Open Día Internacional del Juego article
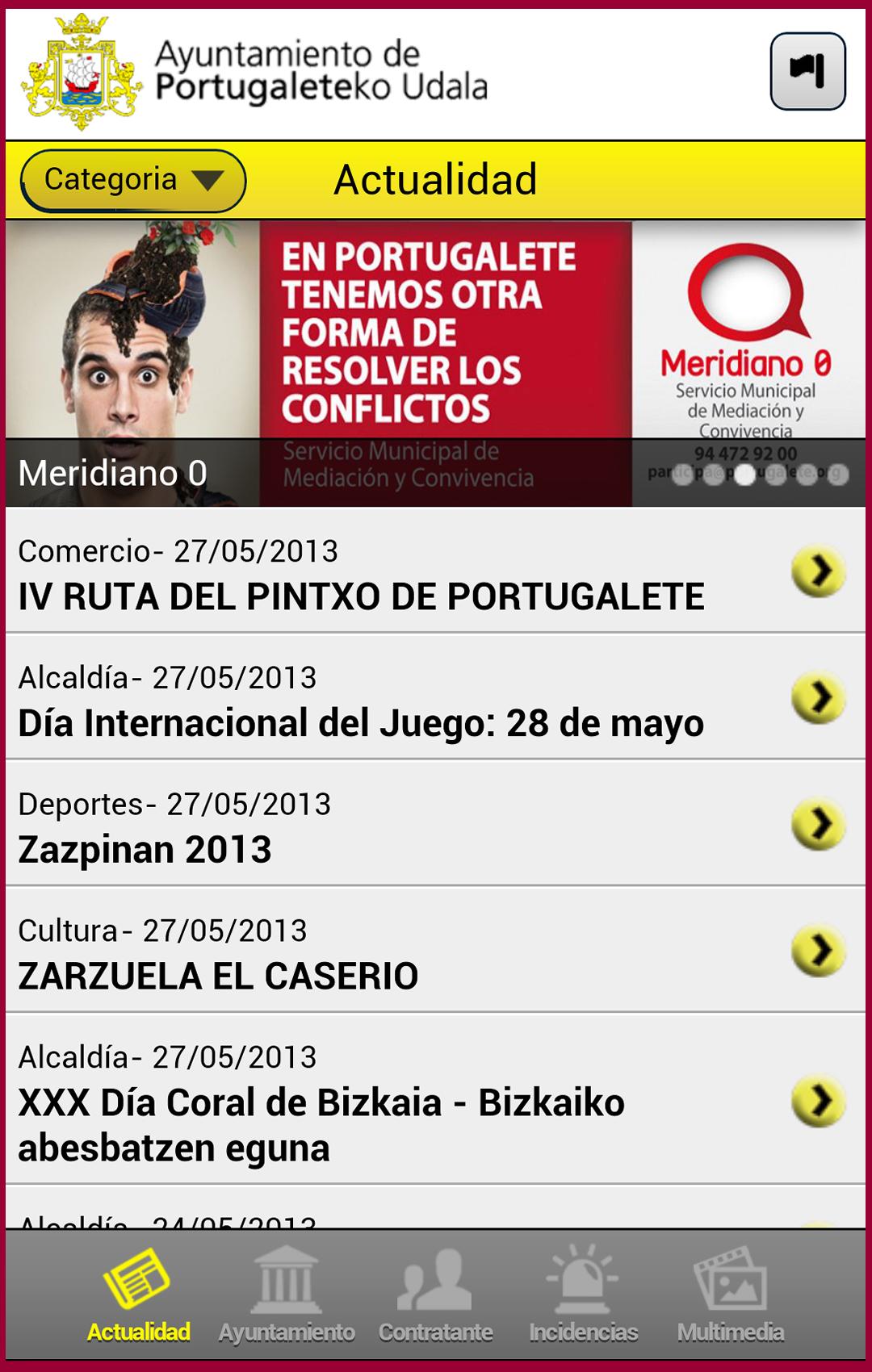872x1372 pixels. pos(436,698)
